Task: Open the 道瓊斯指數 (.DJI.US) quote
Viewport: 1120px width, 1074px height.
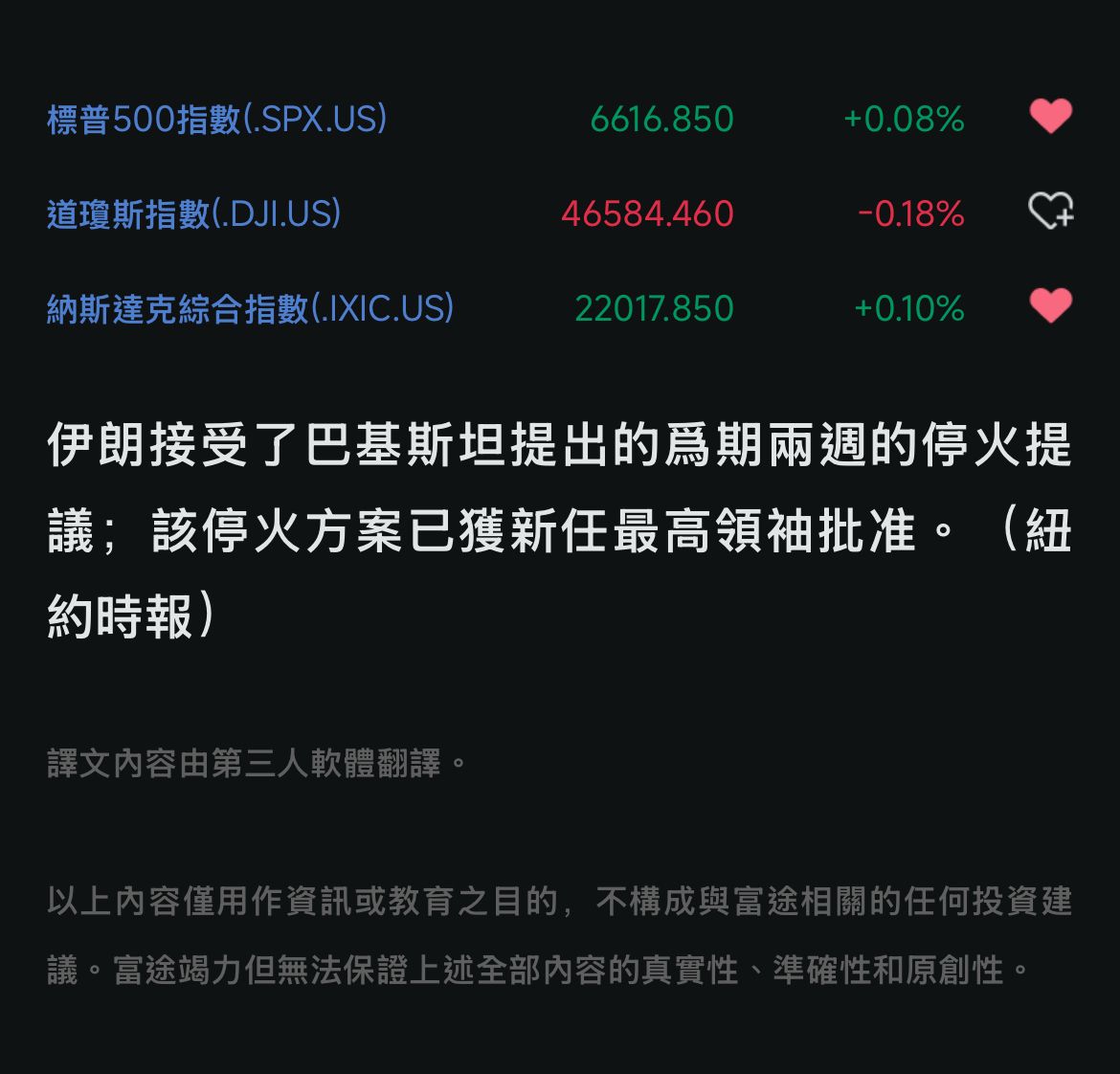Action: coord(194,213)
